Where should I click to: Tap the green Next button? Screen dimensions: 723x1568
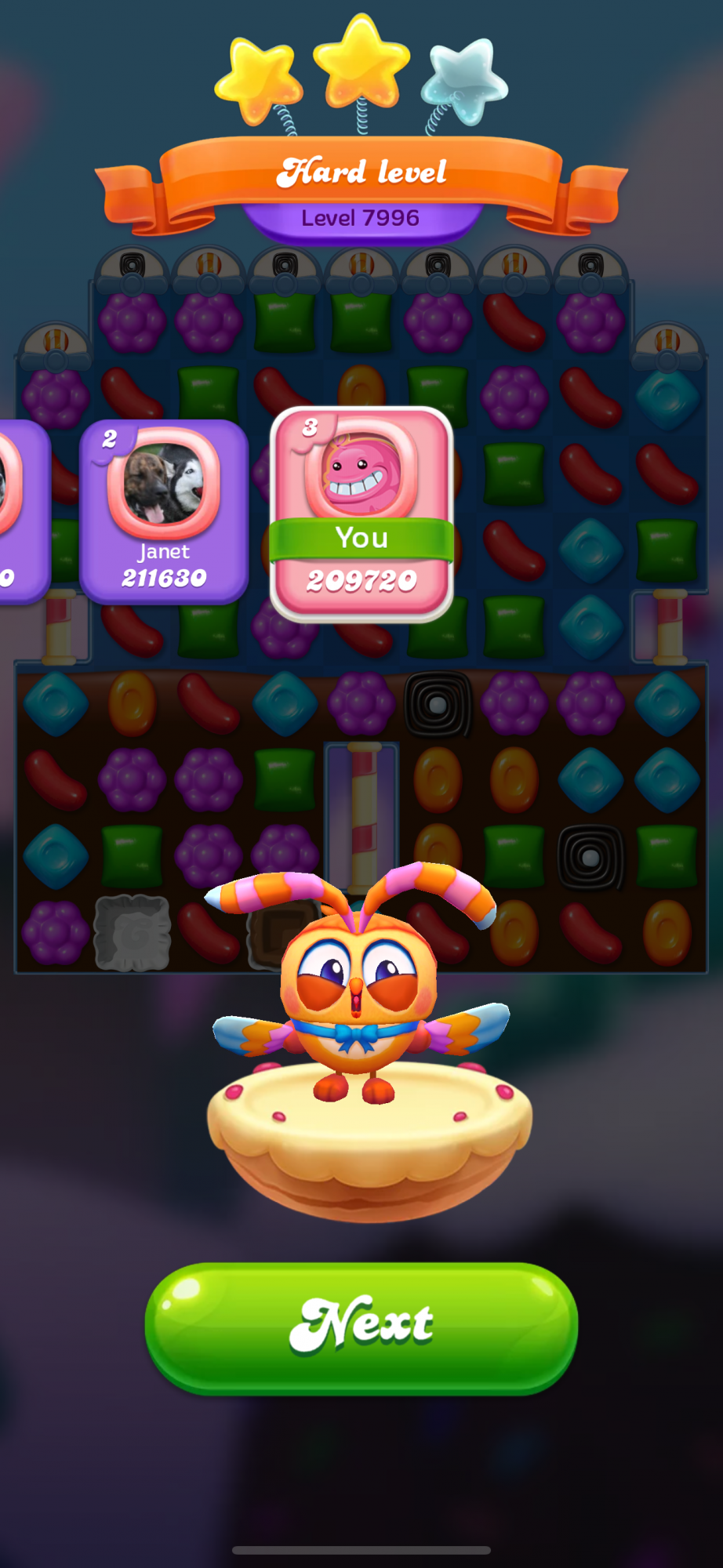tap(361, 1327)
